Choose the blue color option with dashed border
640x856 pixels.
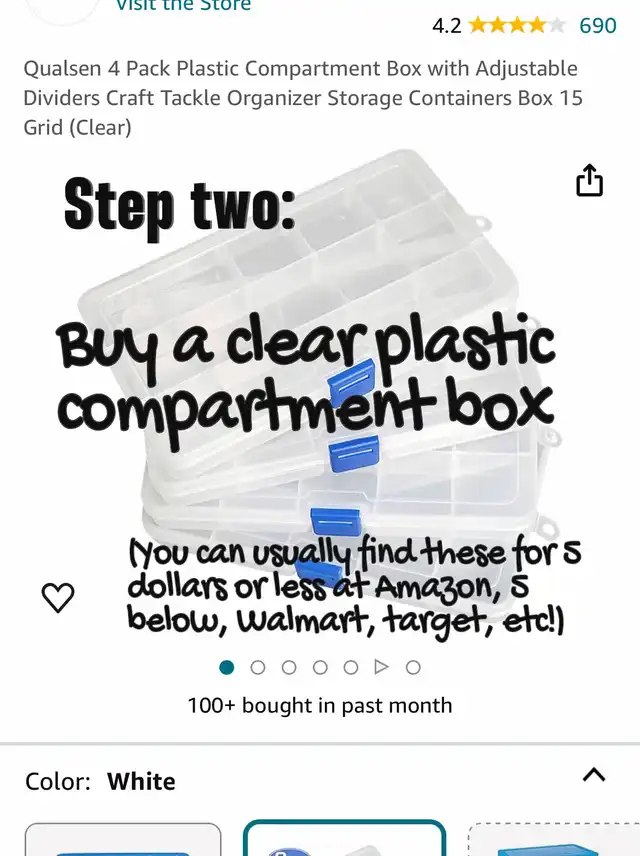[x=554, y=842]
